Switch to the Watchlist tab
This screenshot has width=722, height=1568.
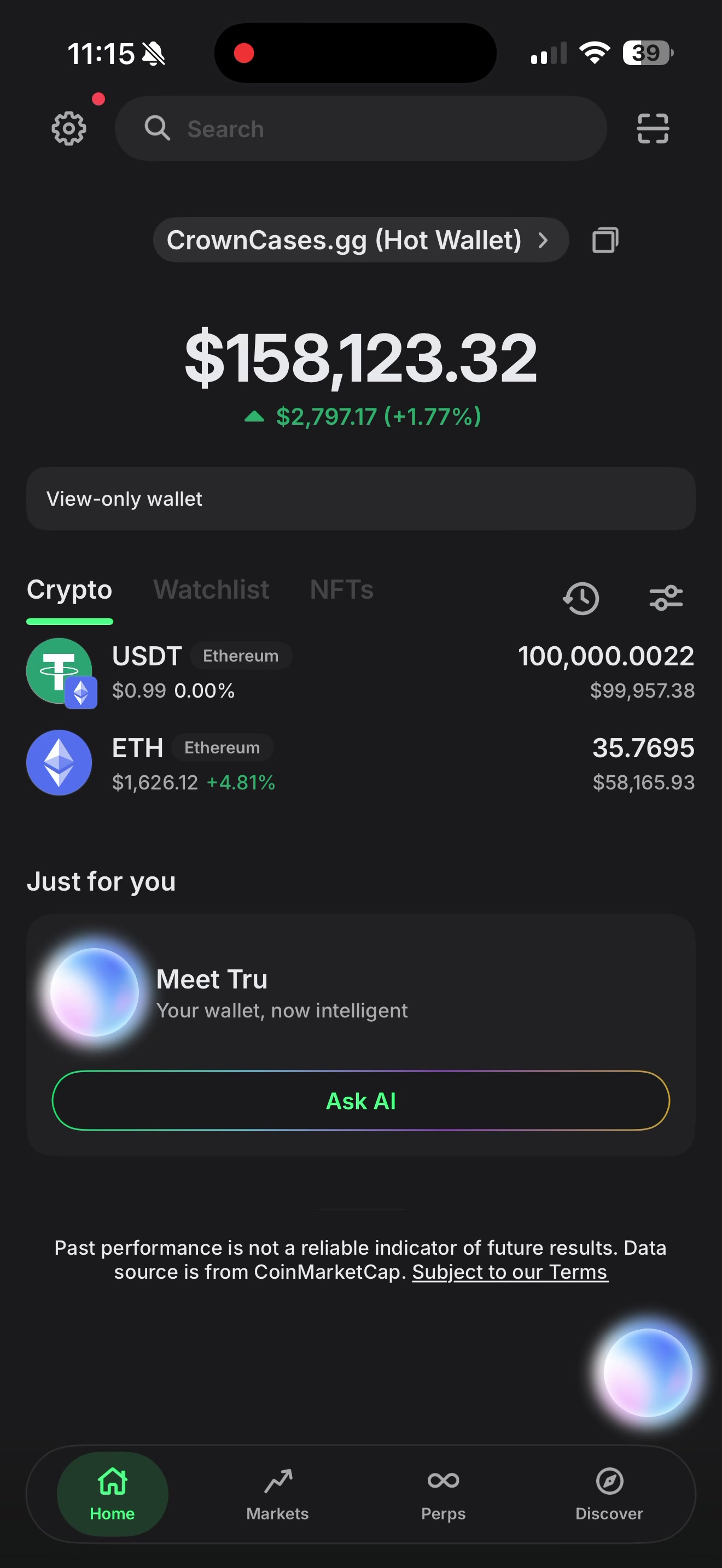click(211, 589)
